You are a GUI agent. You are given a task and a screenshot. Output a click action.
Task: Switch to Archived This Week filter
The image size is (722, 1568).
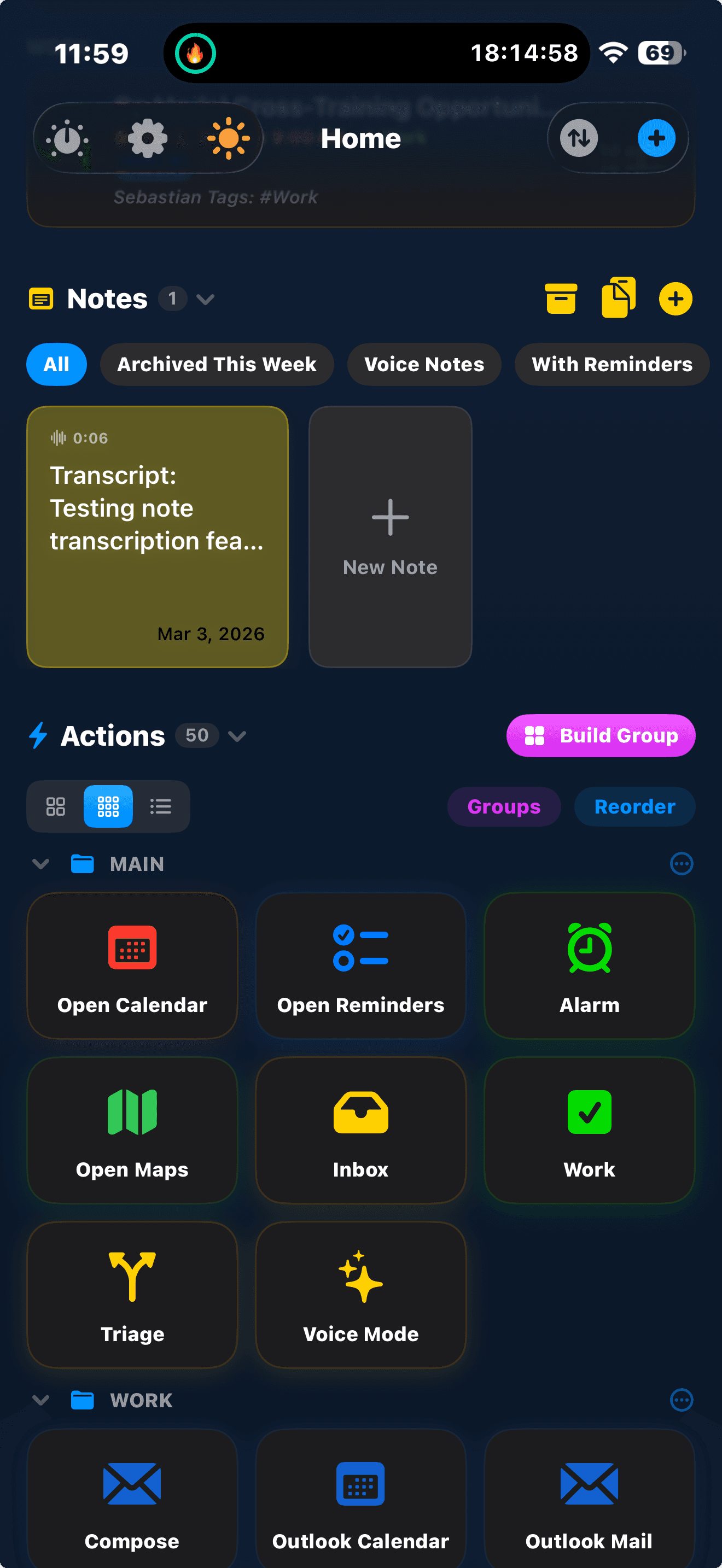[x=217, y=364]
